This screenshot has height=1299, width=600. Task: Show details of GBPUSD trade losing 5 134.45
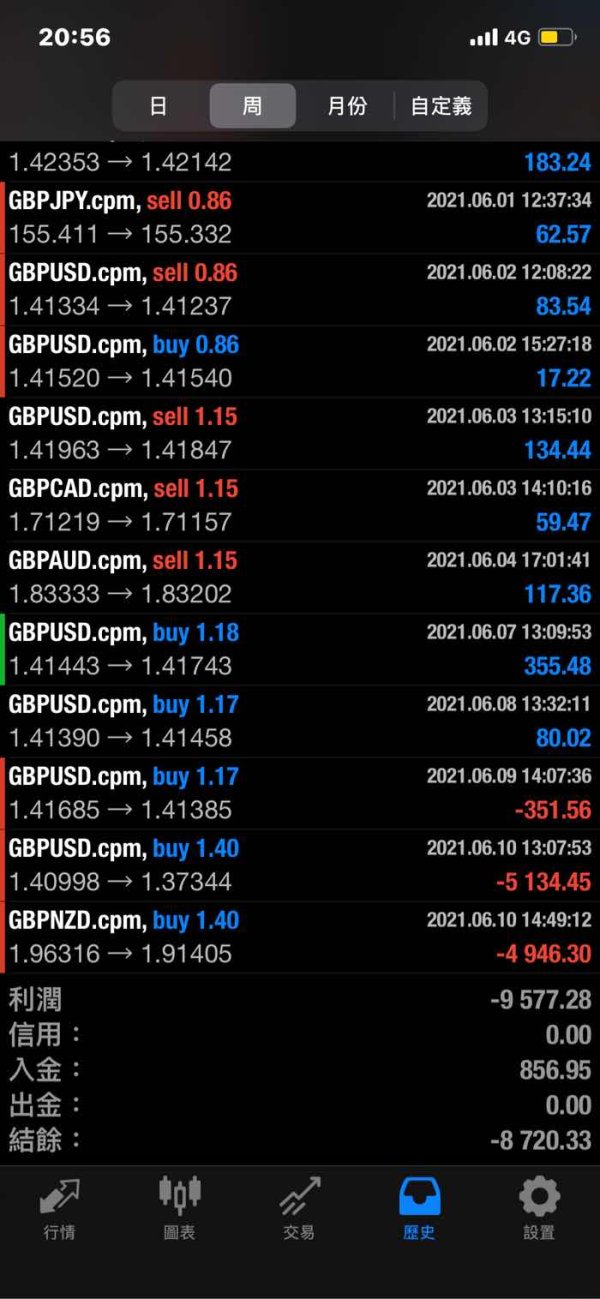point(300,866)
